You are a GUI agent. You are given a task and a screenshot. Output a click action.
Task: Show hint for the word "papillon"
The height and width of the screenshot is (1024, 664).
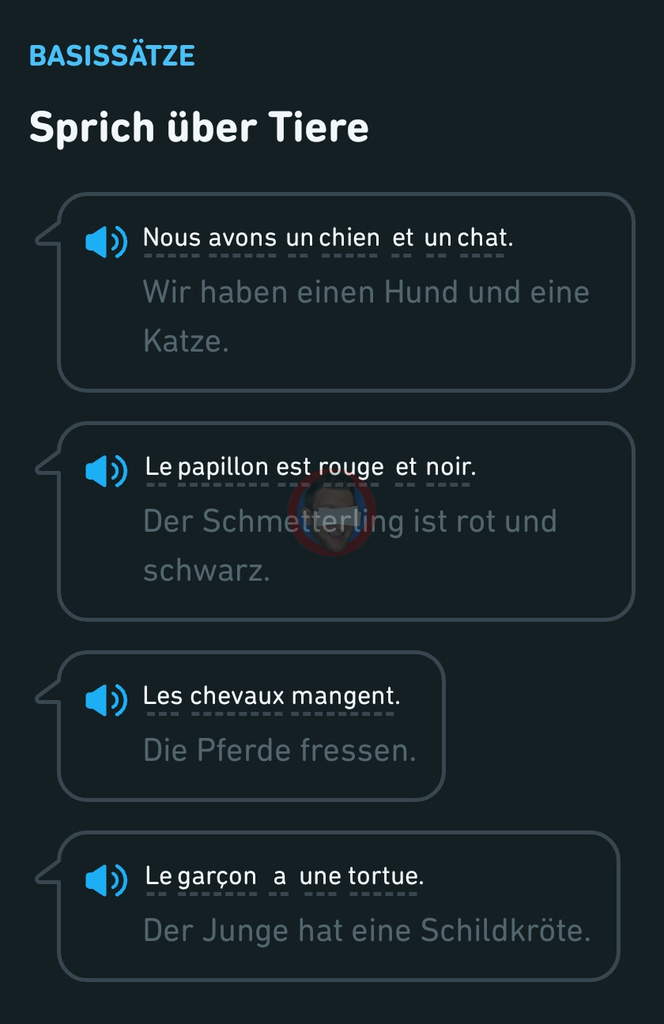[x=223, y=467]
